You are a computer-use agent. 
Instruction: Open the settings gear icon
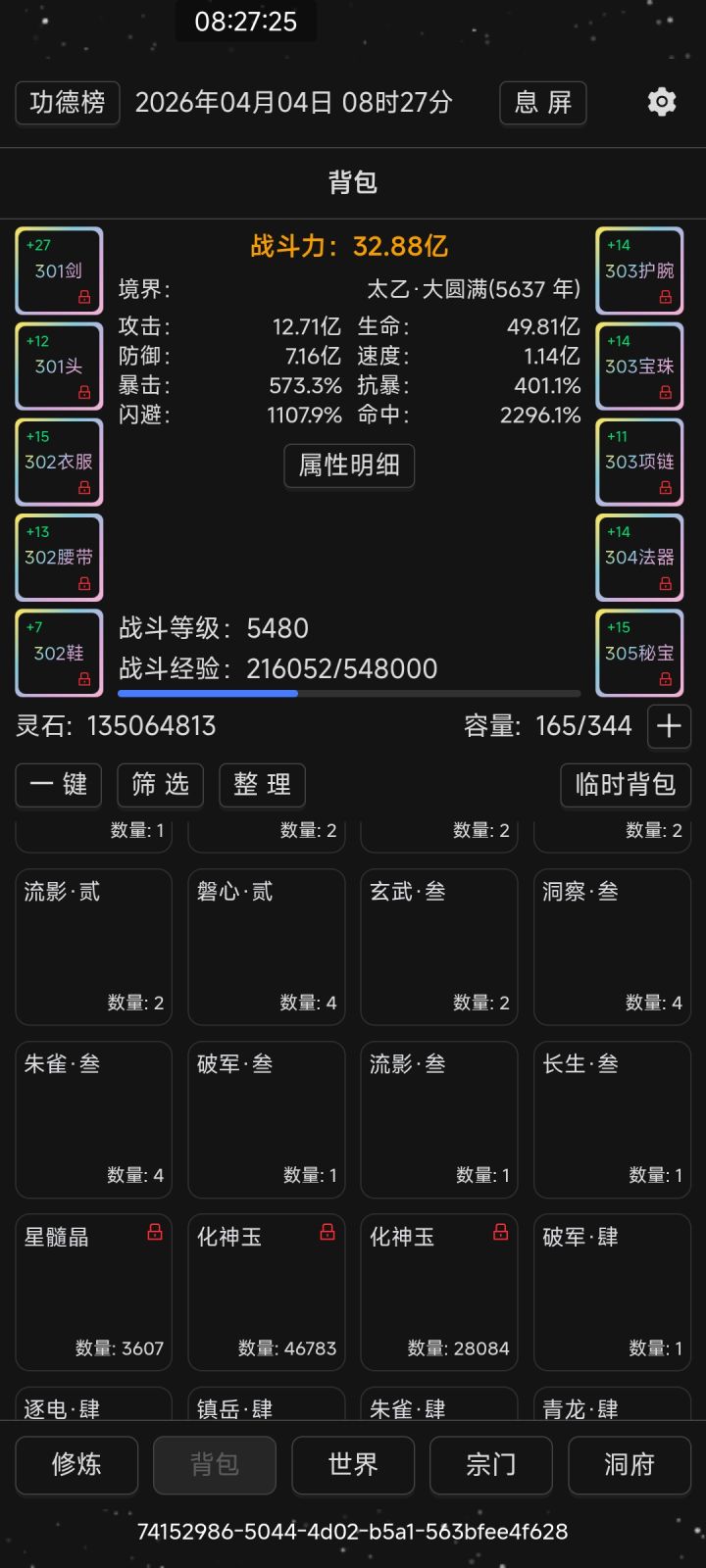662,101
